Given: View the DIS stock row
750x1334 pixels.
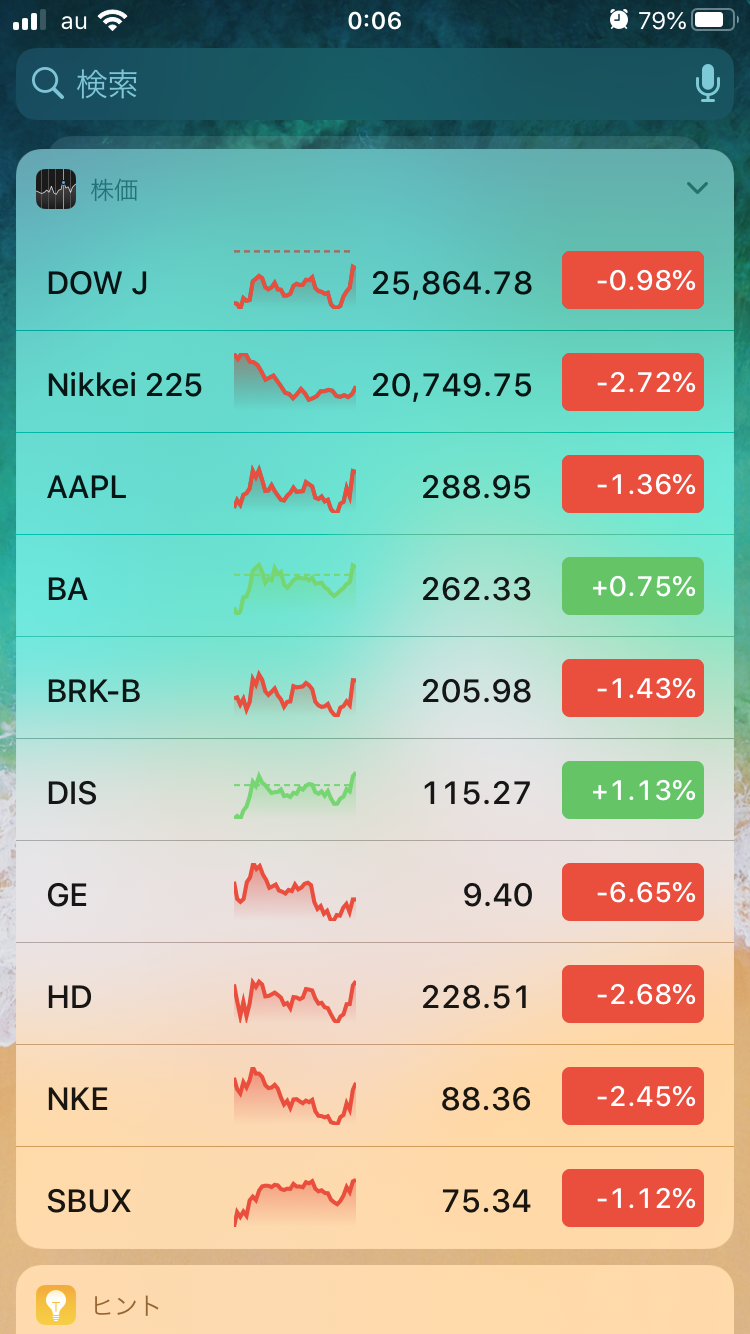Looking at the screenshot, I should click(375, 792).
